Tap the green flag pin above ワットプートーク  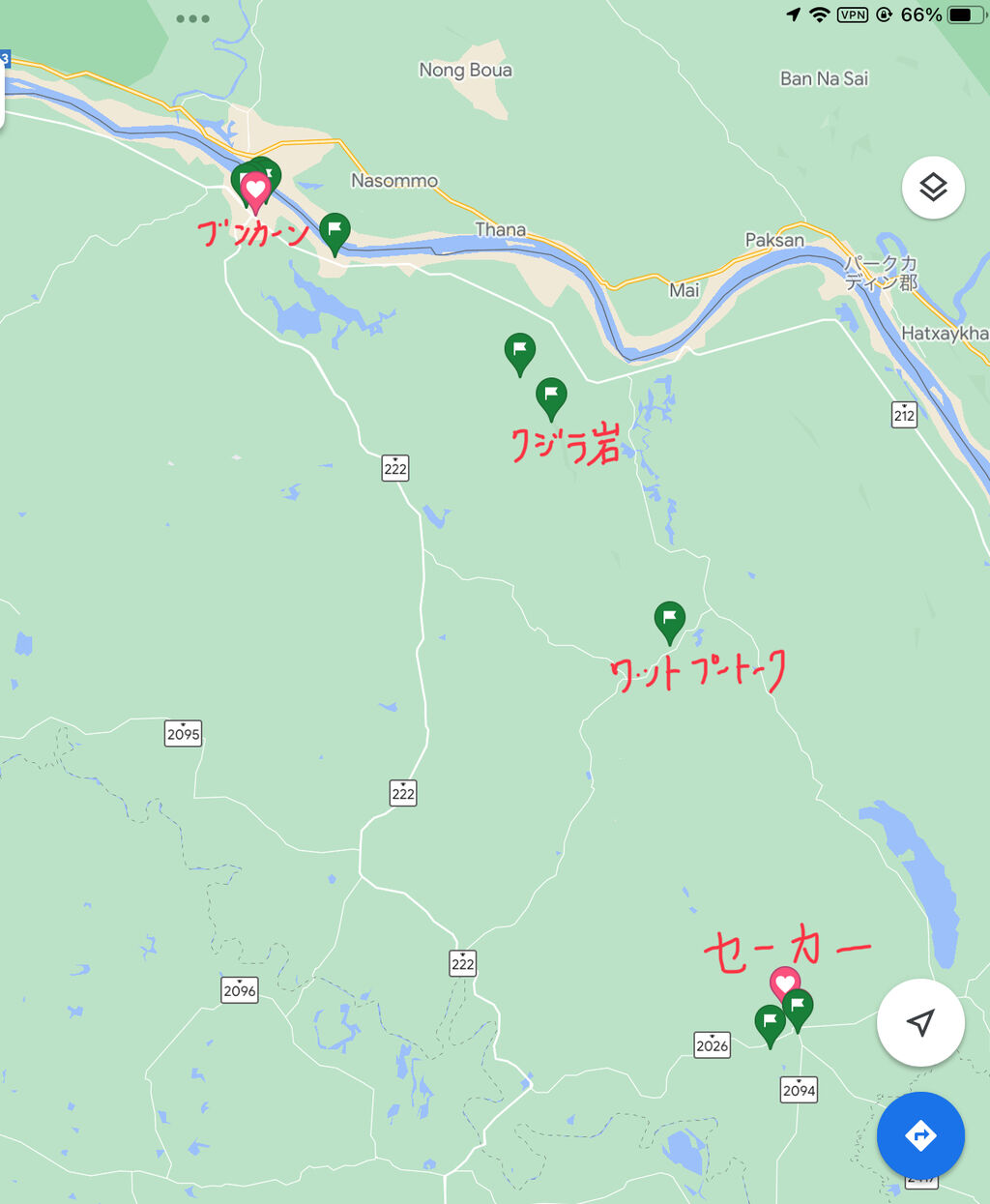(x=670, y=623)
